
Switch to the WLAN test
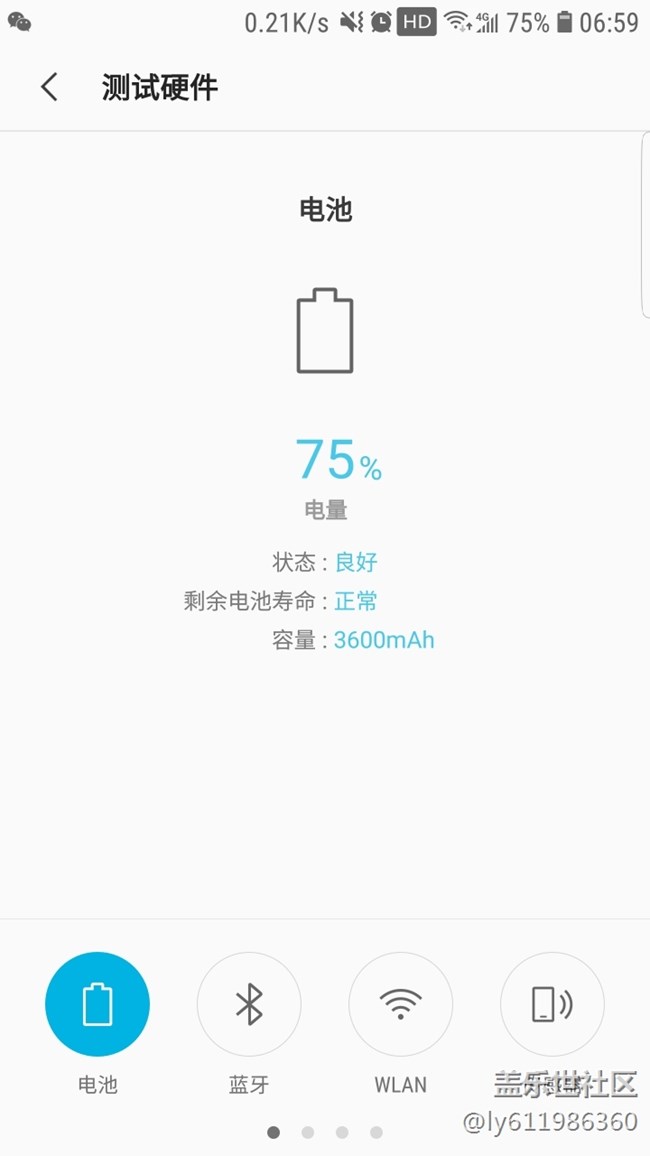click(400, 1004)
